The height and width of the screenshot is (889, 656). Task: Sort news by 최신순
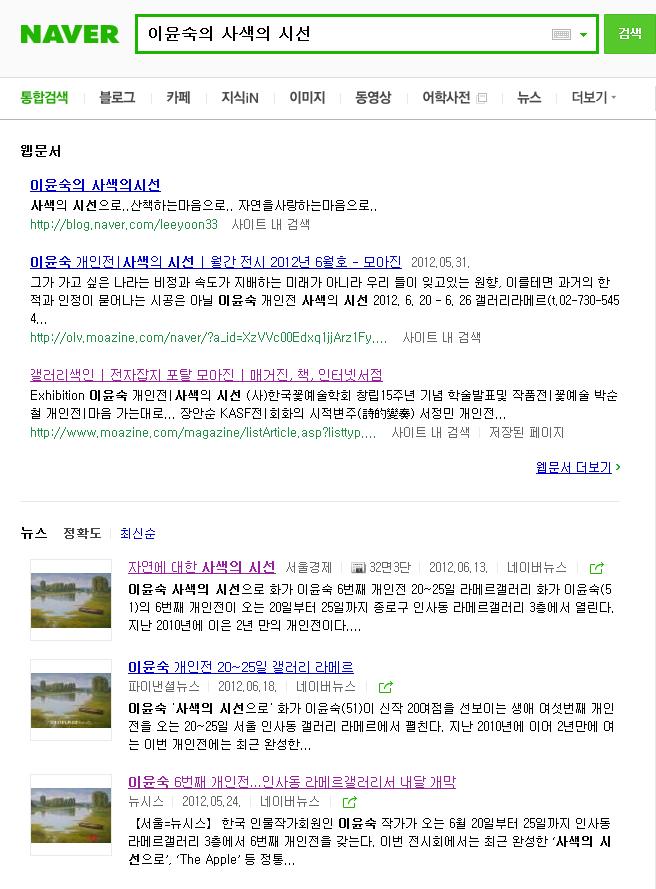pyautogui.click(x=137, y=533)
